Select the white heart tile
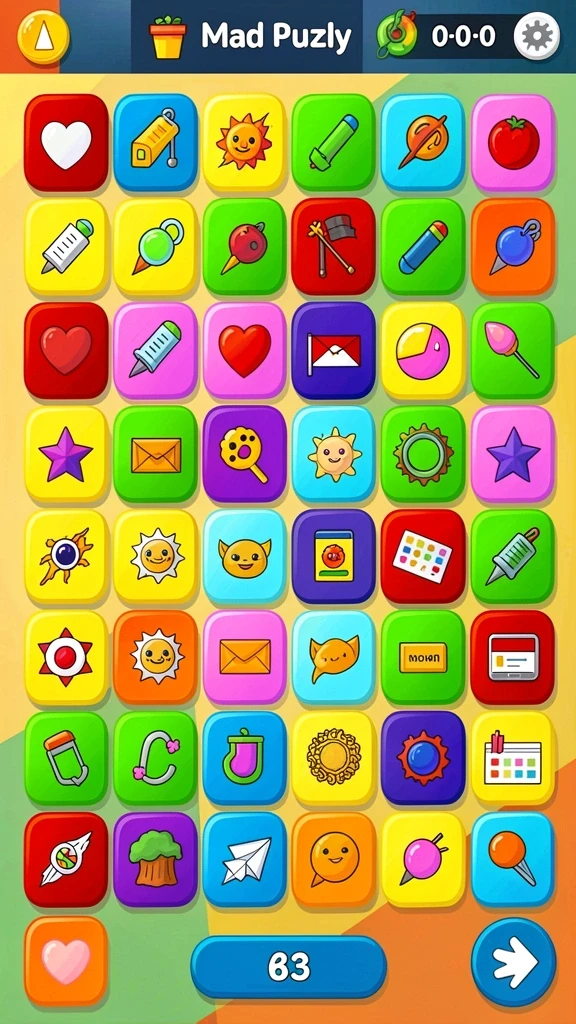The image size is (576, 1024). click(67, 143)
